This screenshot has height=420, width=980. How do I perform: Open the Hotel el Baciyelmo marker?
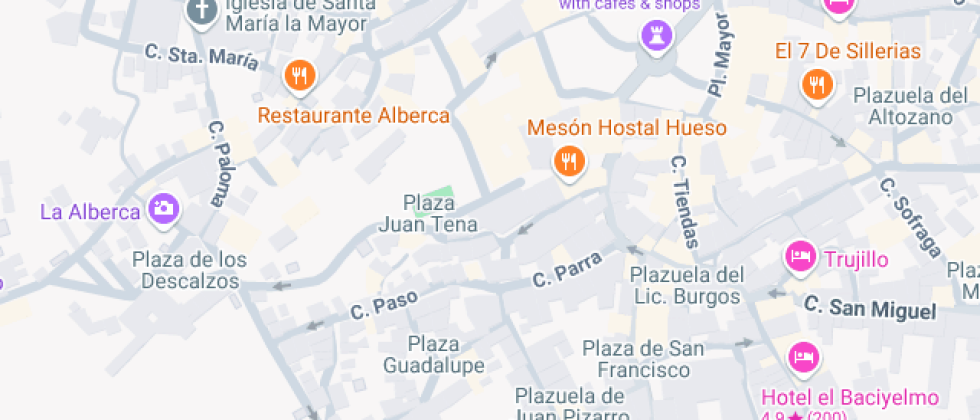click(x=803, y=358)
